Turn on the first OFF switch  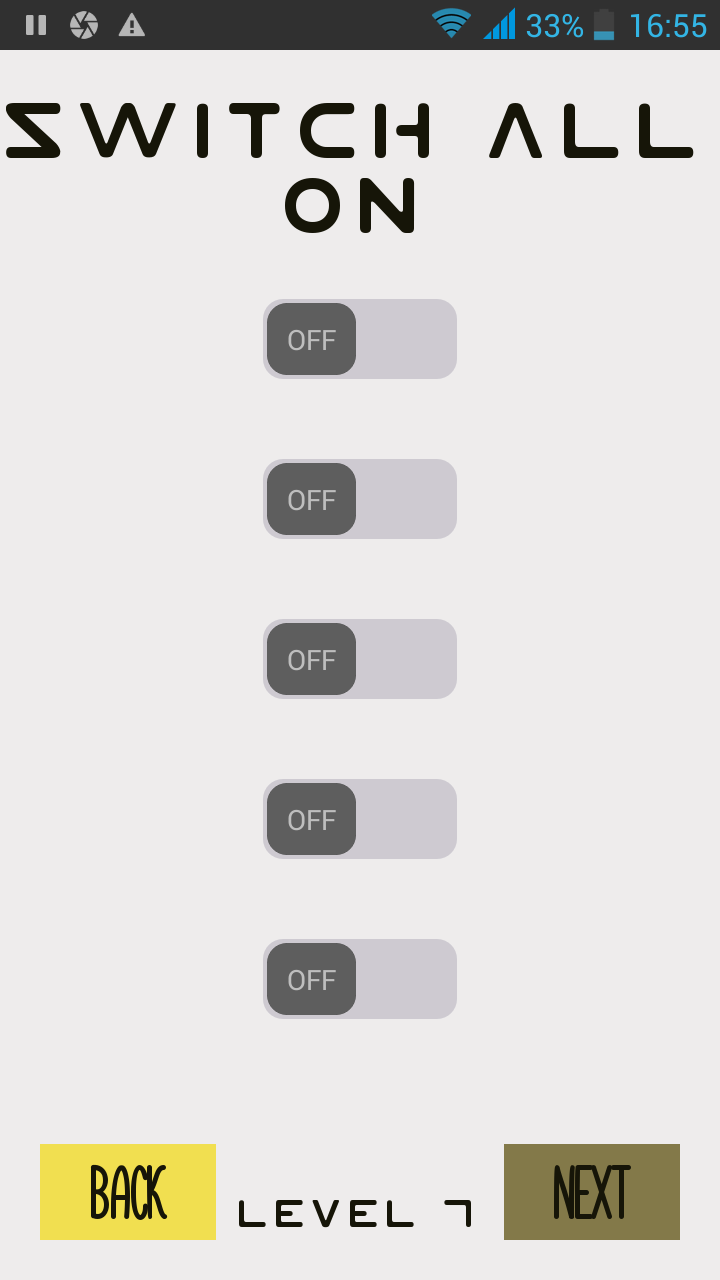point(360,339)
